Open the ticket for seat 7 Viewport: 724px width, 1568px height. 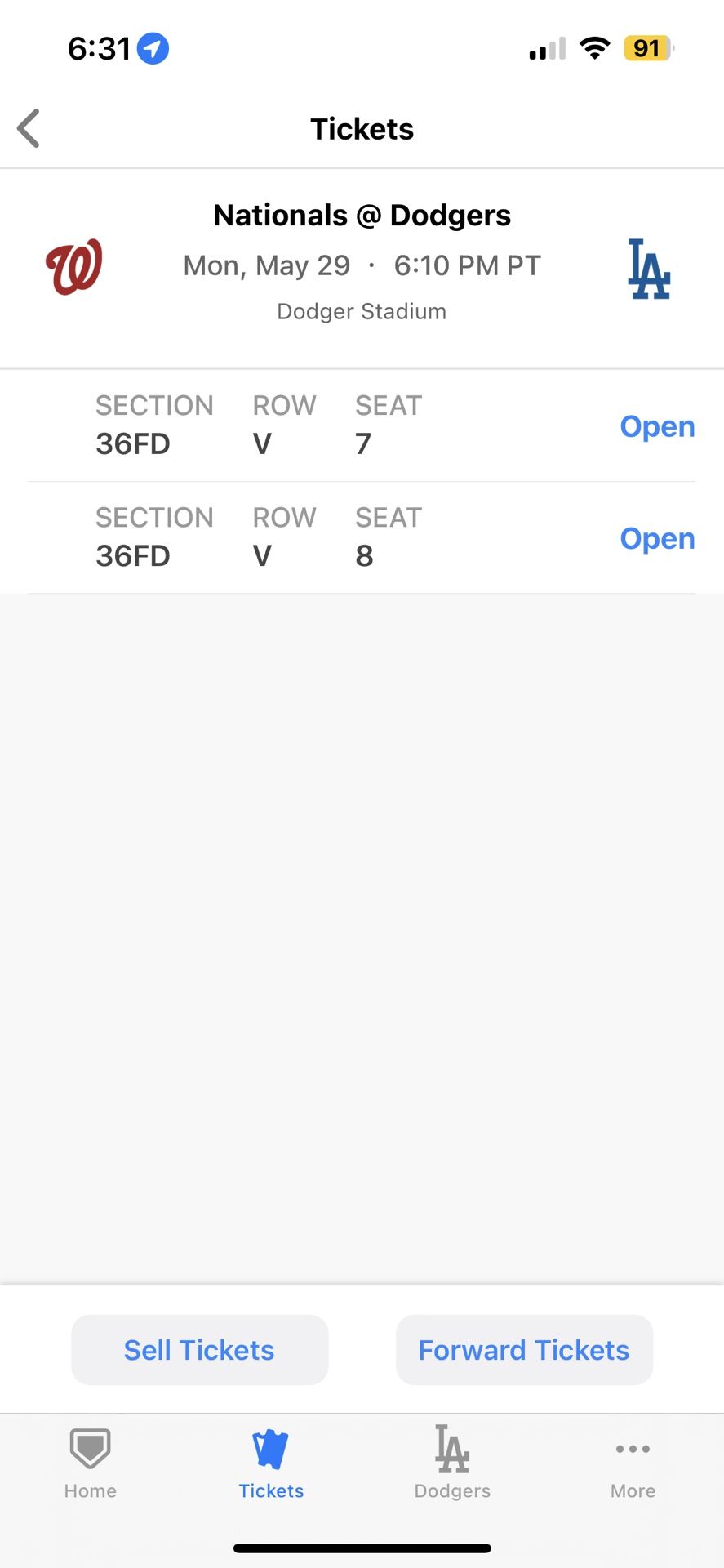click(656, 426)
